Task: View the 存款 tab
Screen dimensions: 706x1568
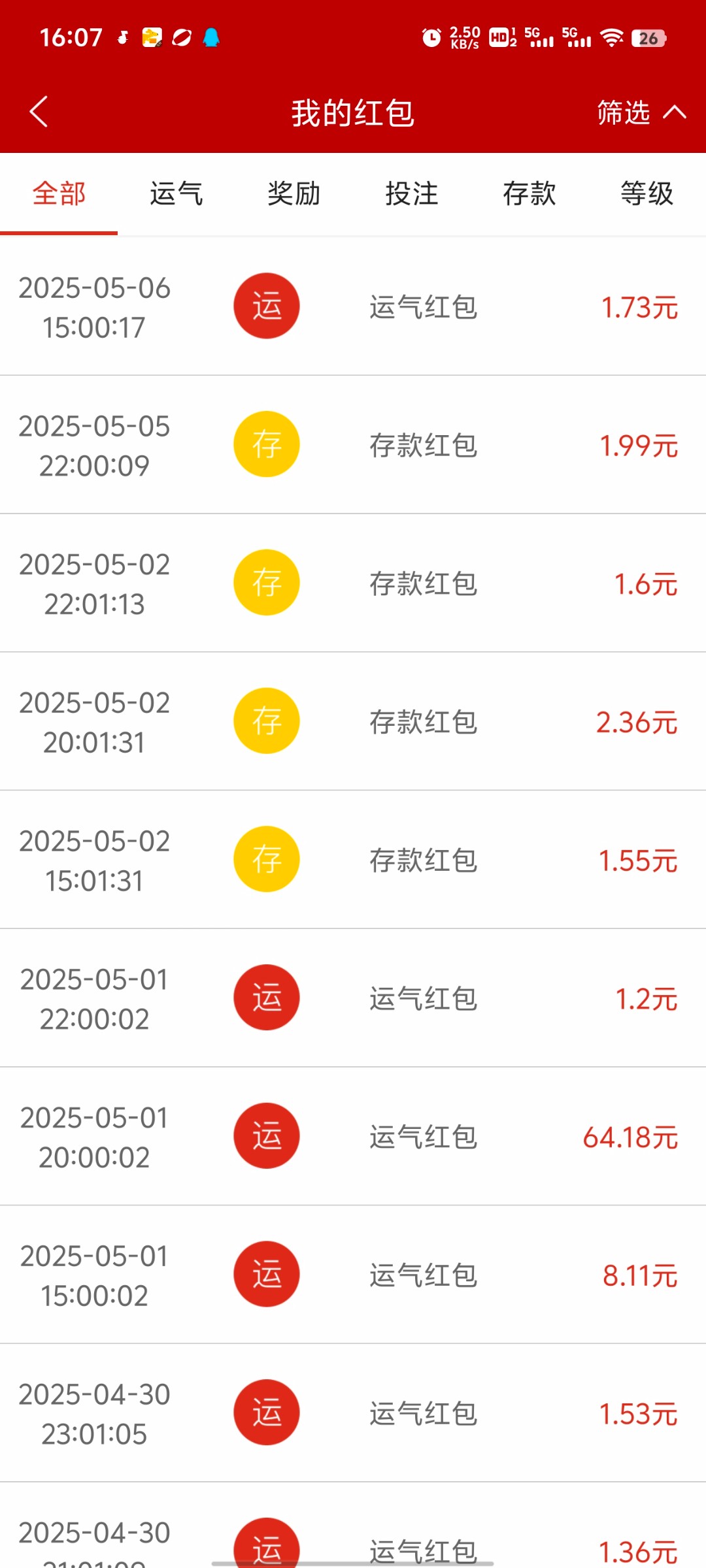Action: [x=529, y=194]
